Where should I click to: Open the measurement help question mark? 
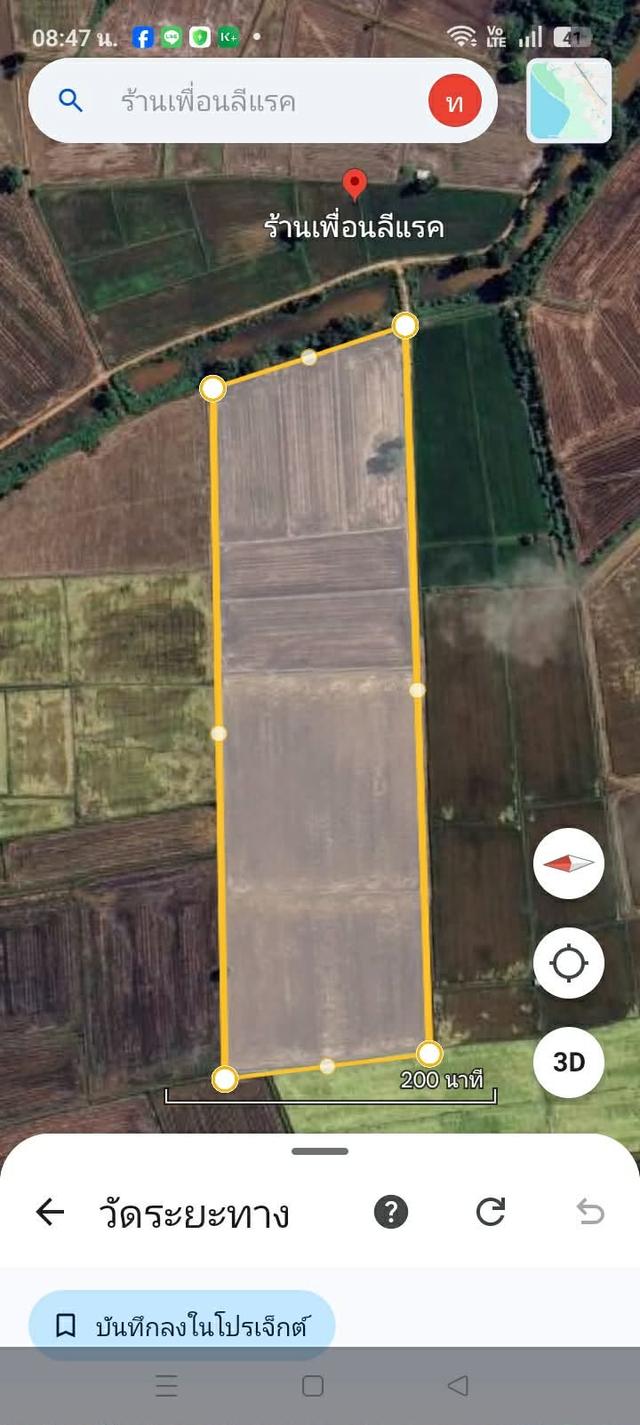[x=391, y=1212]
